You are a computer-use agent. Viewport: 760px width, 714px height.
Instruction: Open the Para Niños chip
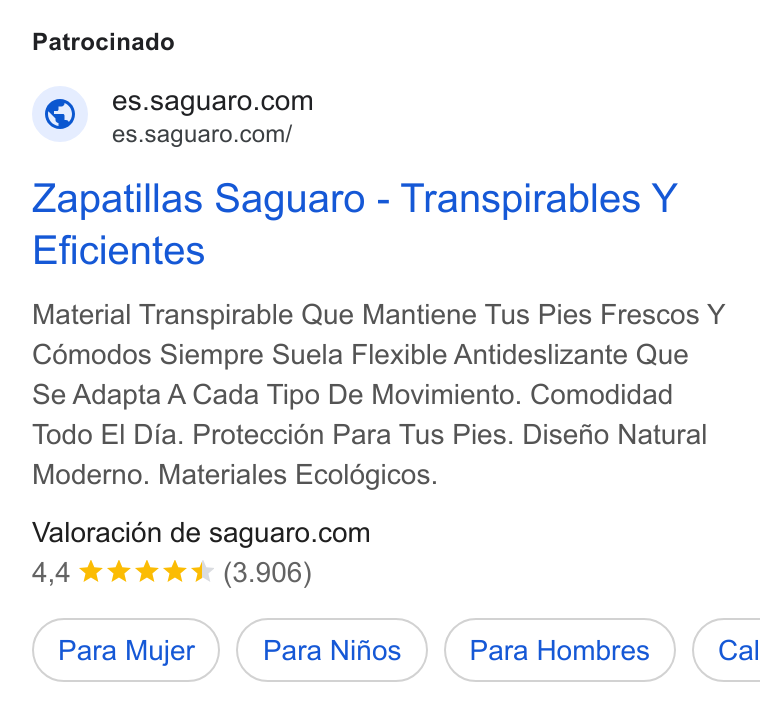[x=332, y=650]
